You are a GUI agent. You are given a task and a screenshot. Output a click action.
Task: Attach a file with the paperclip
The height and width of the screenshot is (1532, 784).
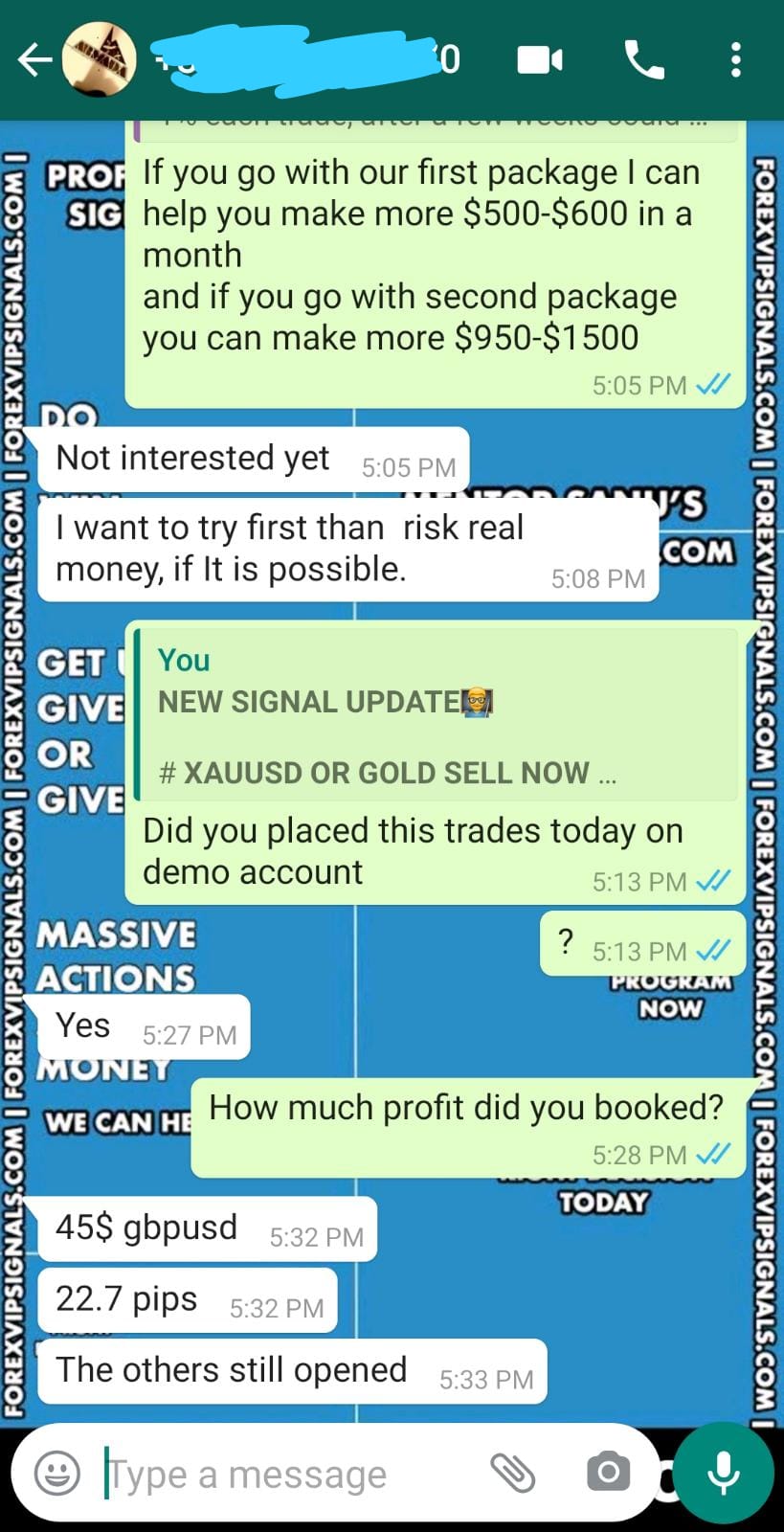(x=513, y=1474)
